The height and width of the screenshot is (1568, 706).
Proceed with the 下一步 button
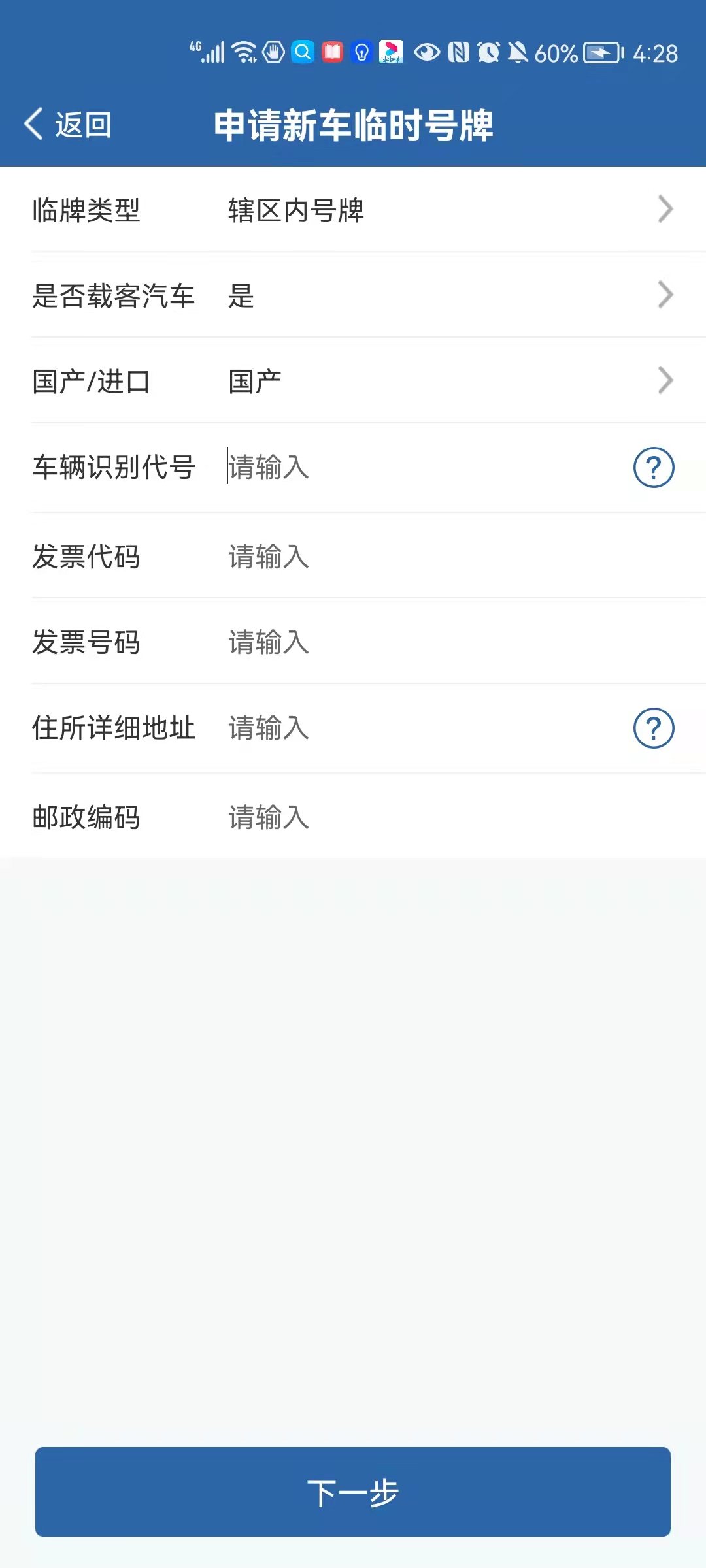coord(353,1492)
